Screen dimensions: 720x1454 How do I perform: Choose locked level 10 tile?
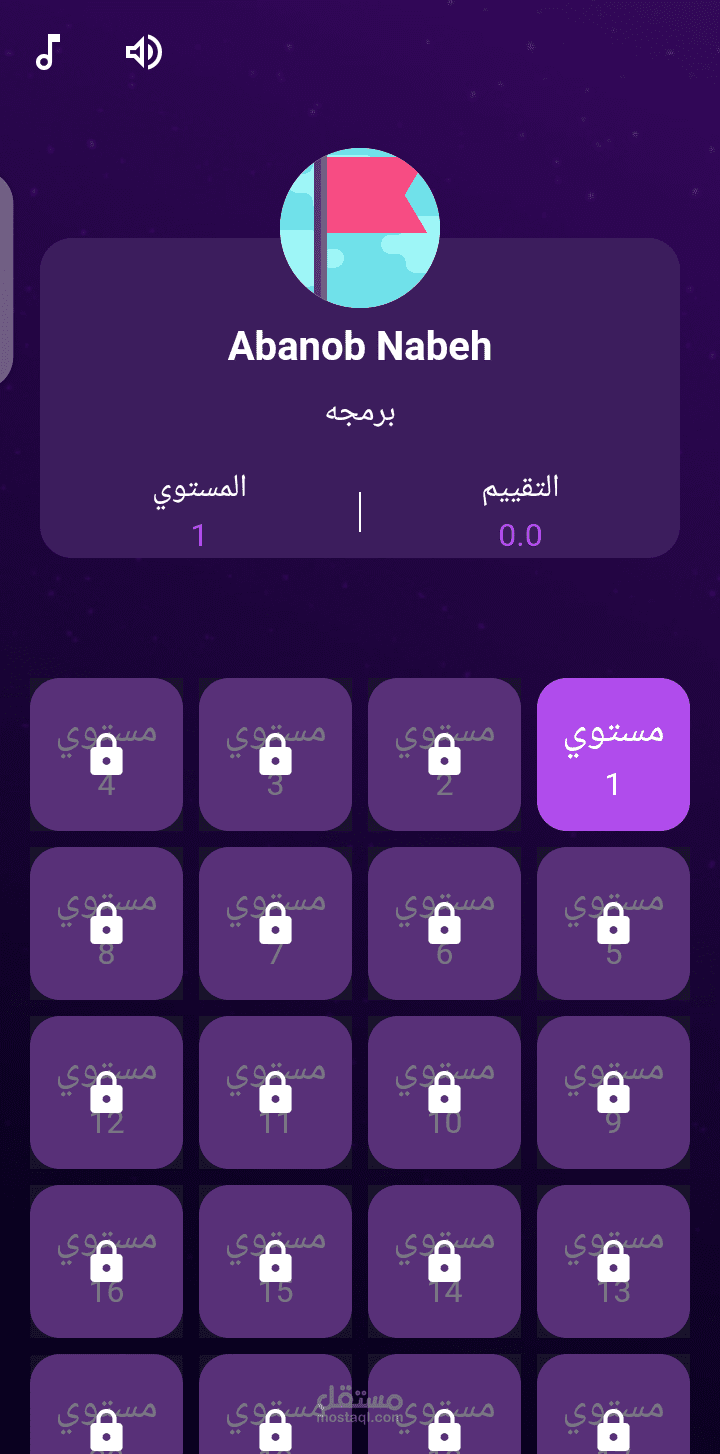[x=444, y=1092]
